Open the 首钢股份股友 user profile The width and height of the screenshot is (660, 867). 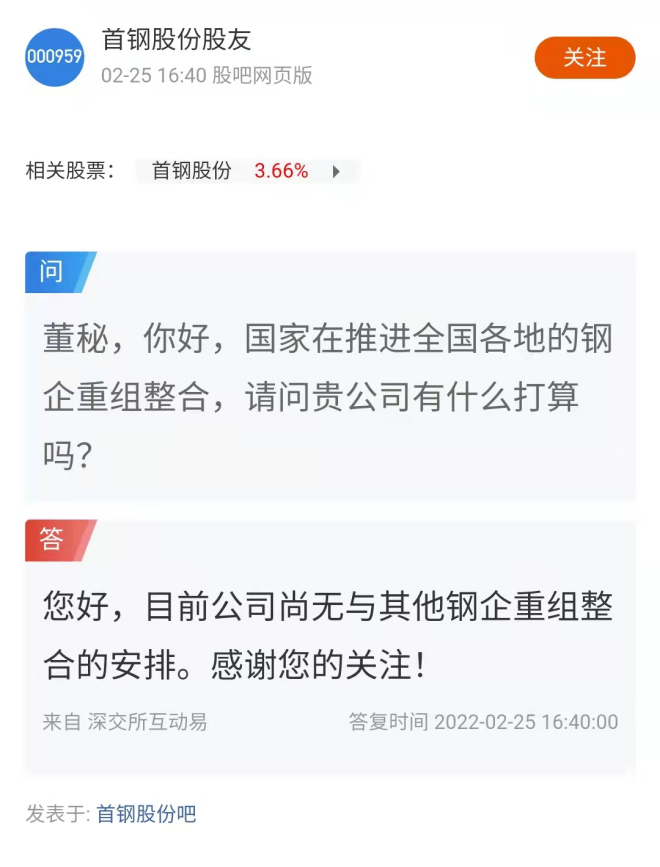tap(176, 40)
